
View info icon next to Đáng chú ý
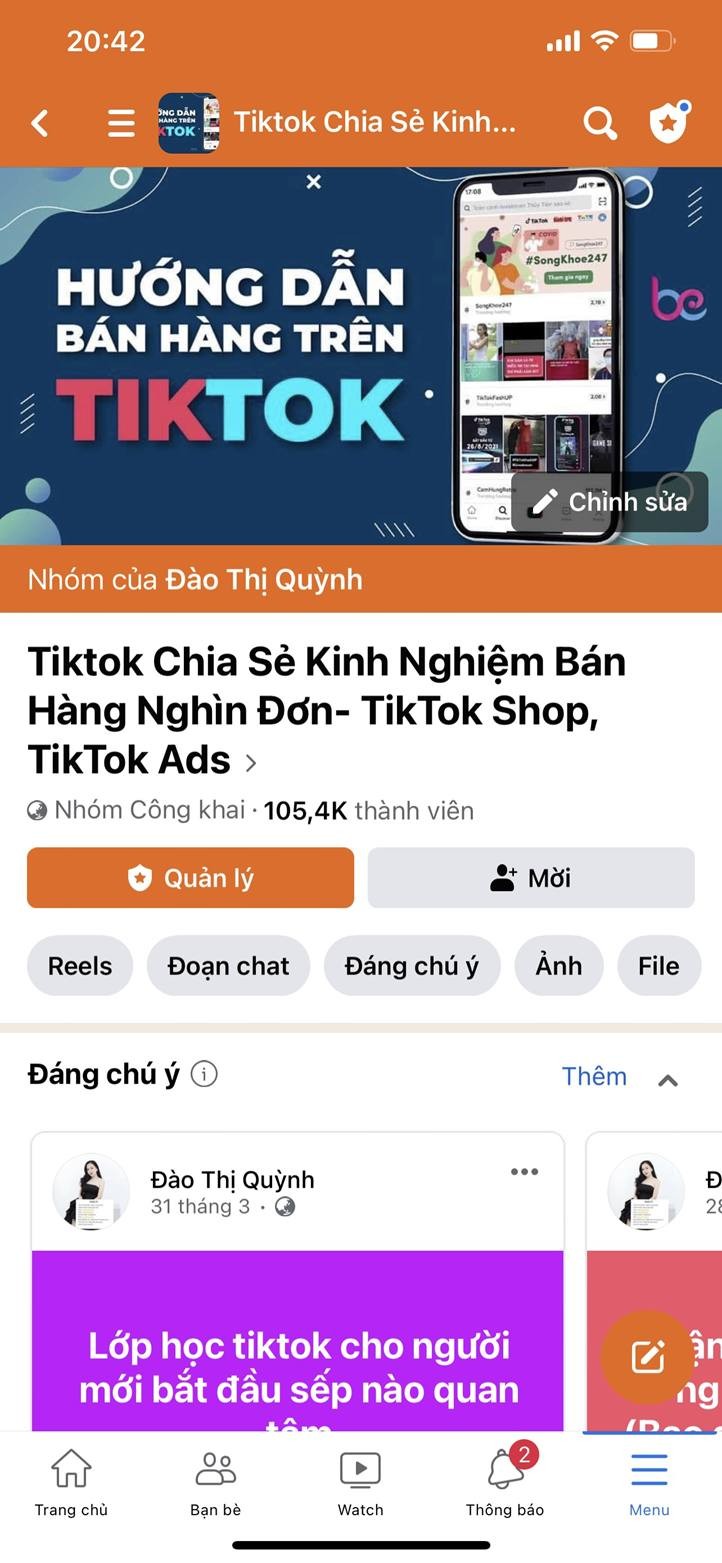[x=204, y=1075]
